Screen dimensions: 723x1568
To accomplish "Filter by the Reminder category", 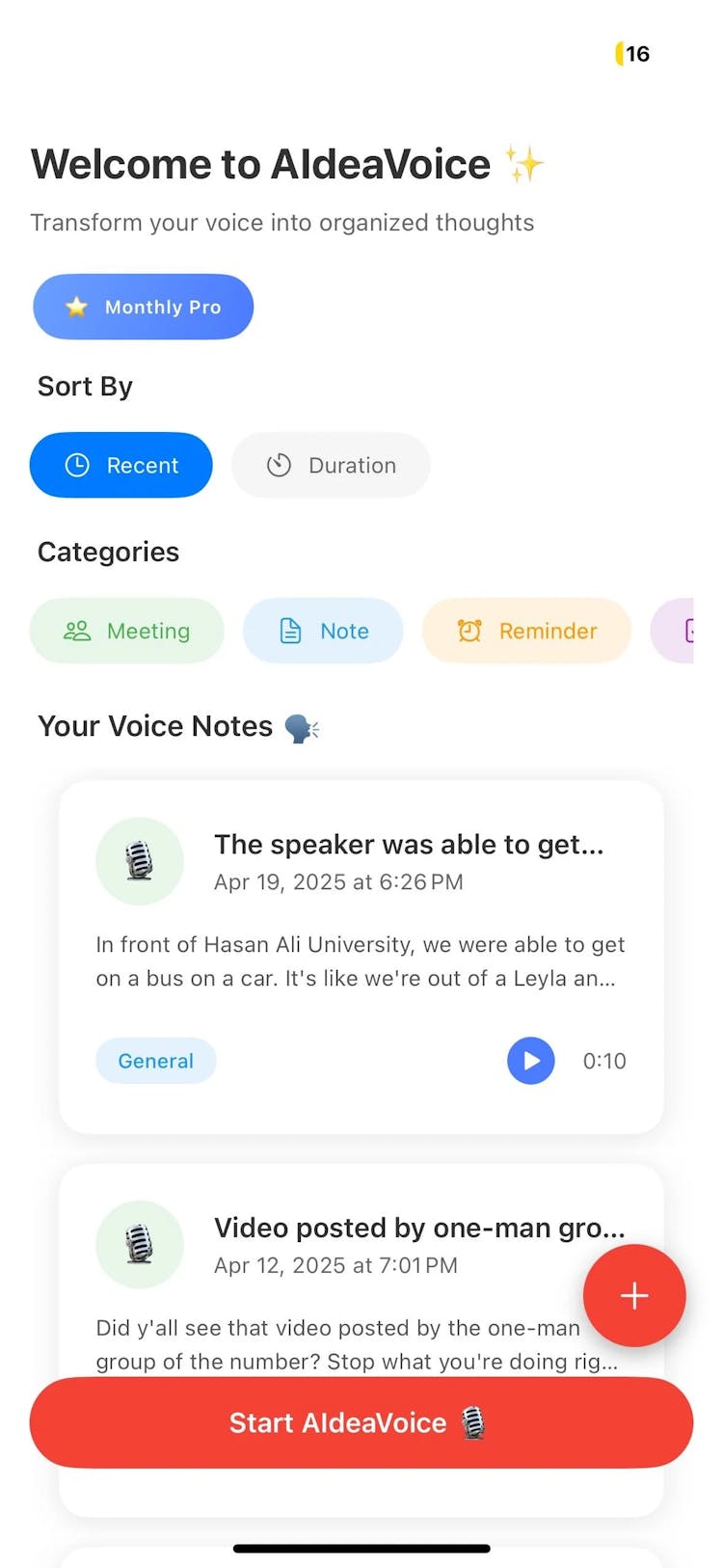I will click(526, 631).
